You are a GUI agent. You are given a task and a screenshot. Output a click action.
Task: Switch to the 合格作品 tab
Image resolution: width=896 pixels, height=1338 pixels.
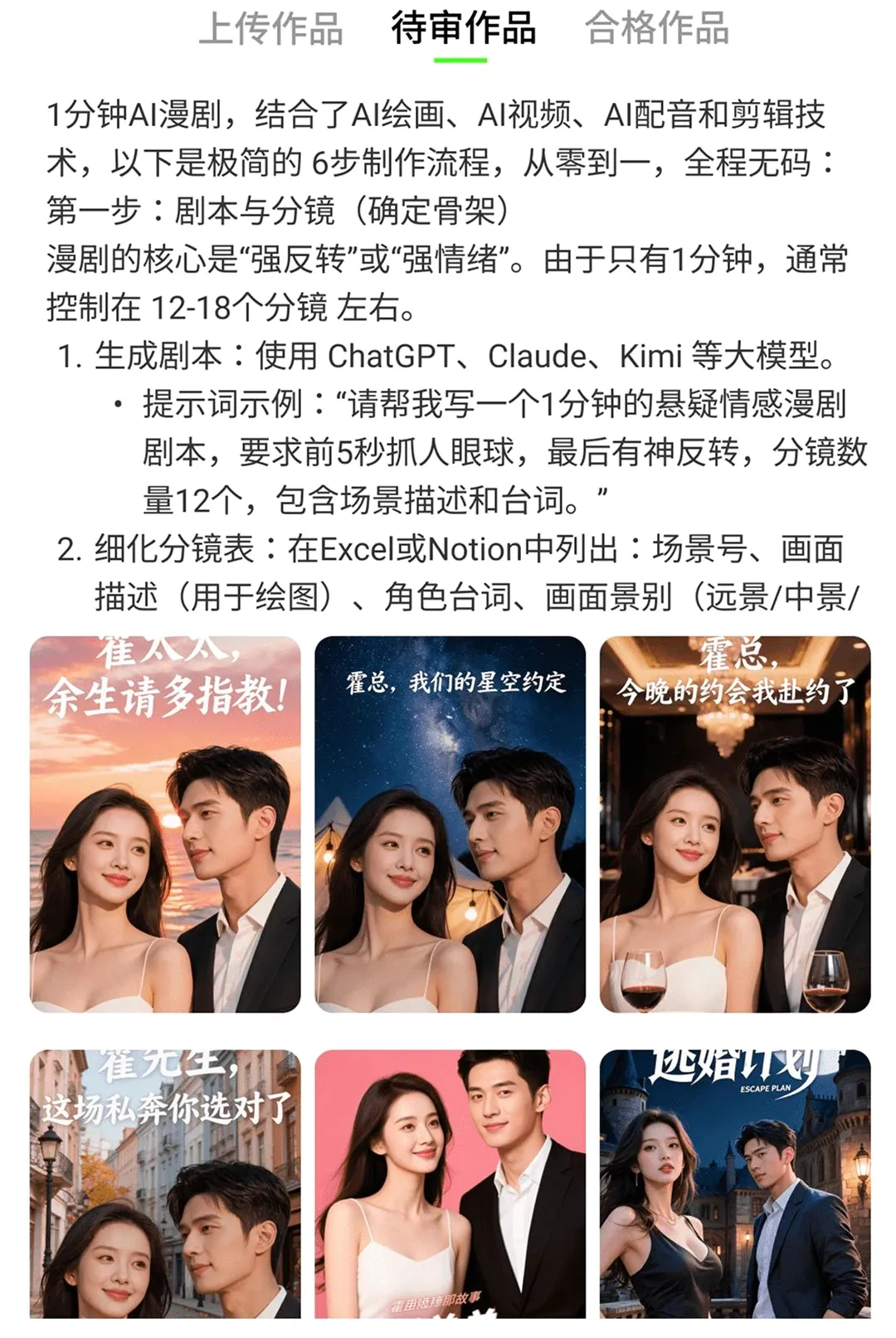656,29
